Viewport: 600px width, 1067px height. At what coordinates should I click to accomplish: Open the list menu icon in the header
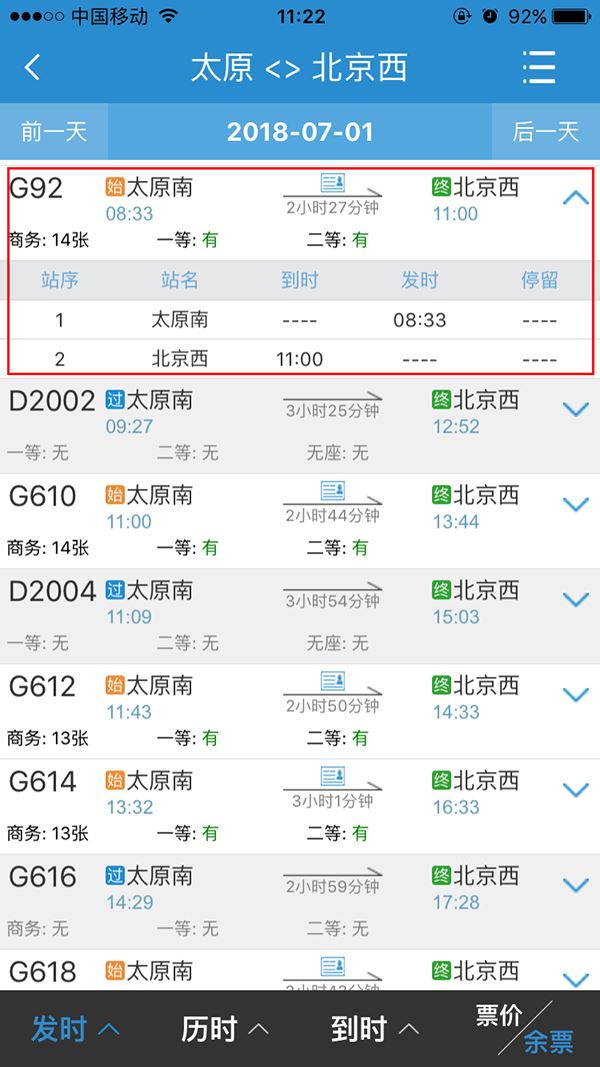(539, 68)
